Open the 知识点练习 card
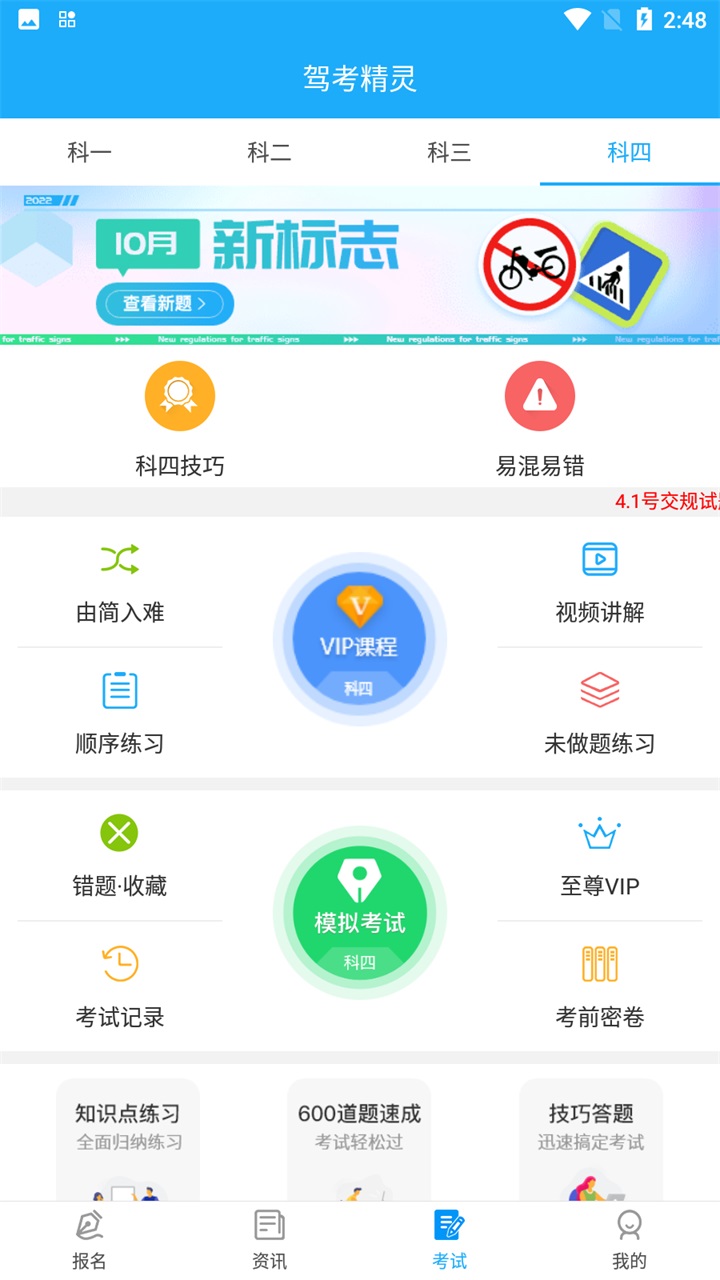The width and height of the screenshot is (720, 1280). pyautogui.click(x=128, y=1140)
